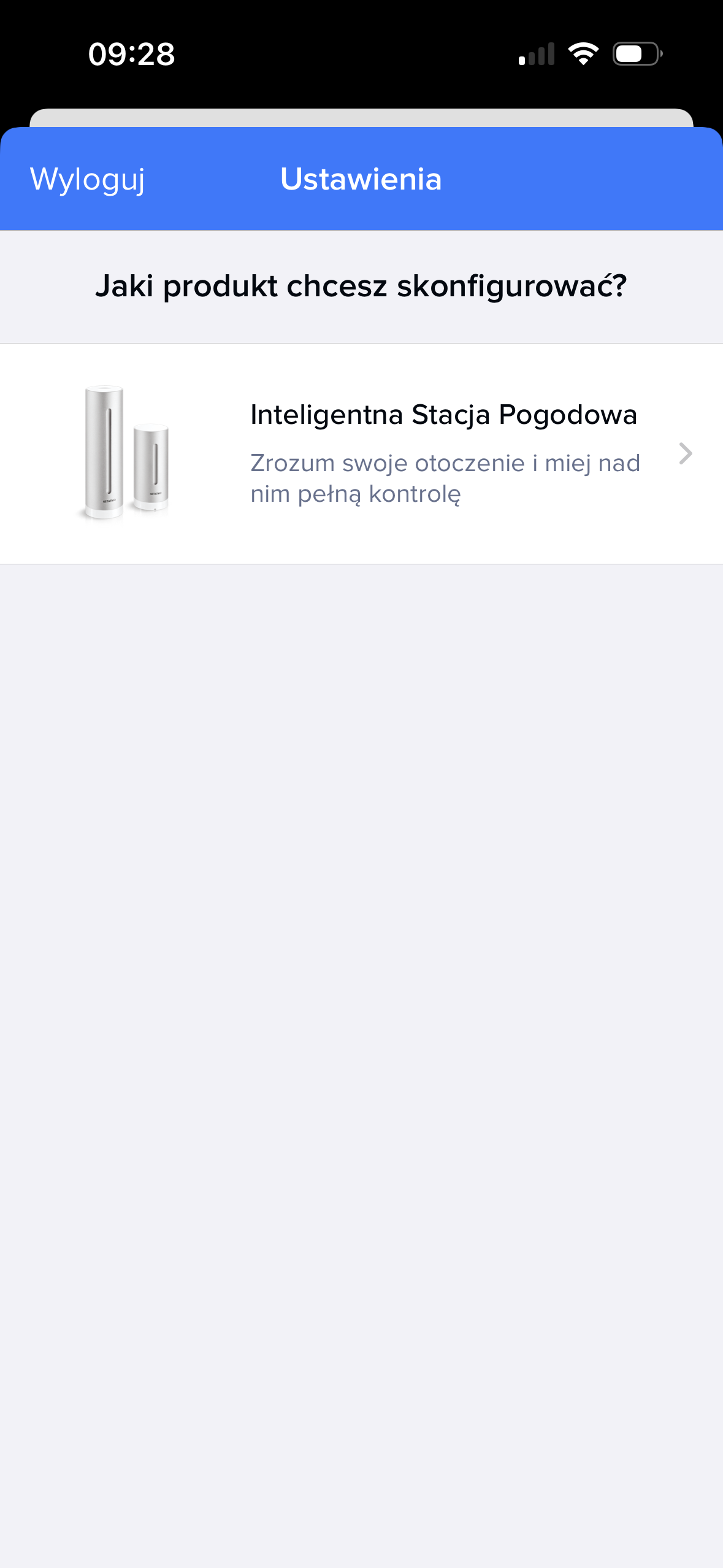Tap Wyloguj to log out
This screenshot has width=723, height=1568.
pos(87,179)
